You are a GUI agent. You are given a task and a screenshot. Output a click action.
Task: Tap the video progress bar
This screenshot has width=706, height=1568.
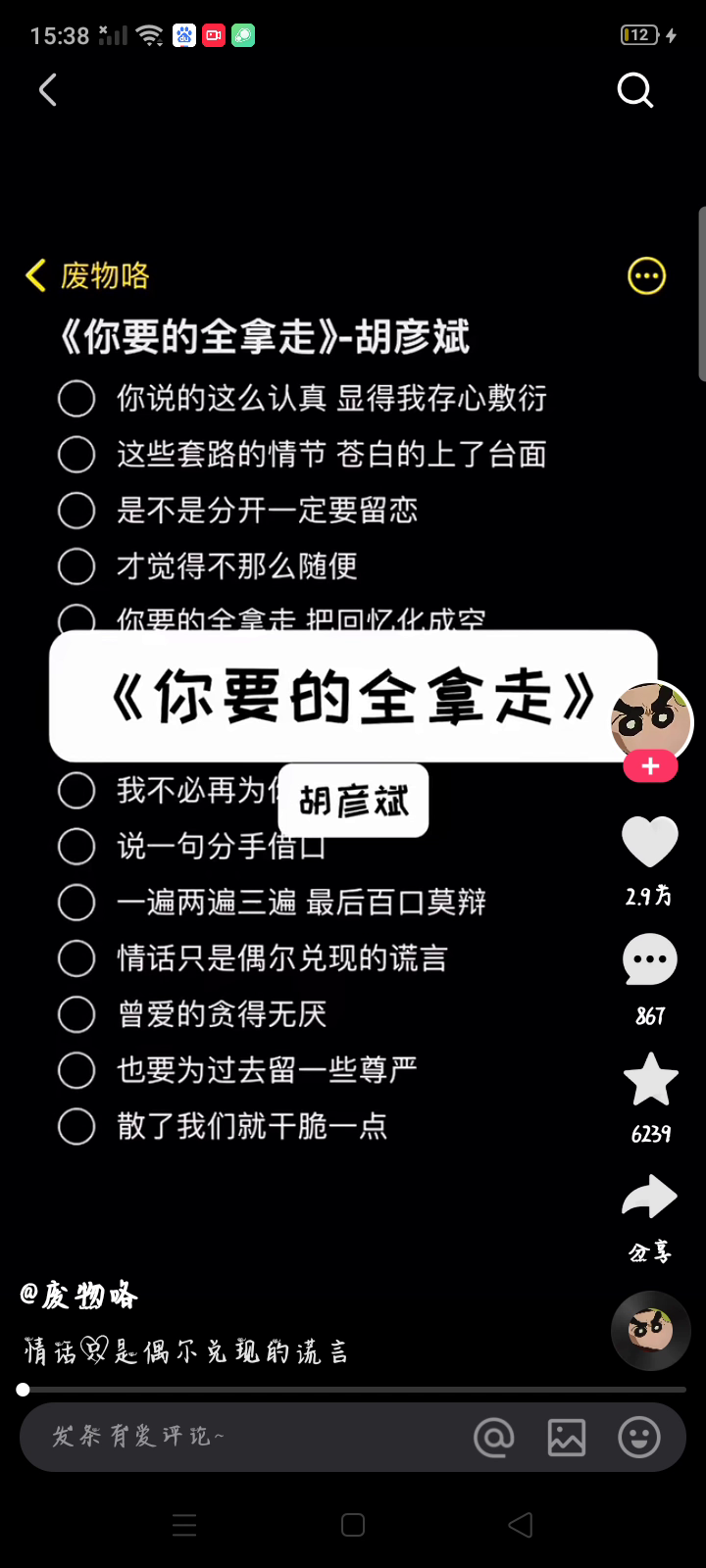pyautogui.click(x=353, y=1390)
